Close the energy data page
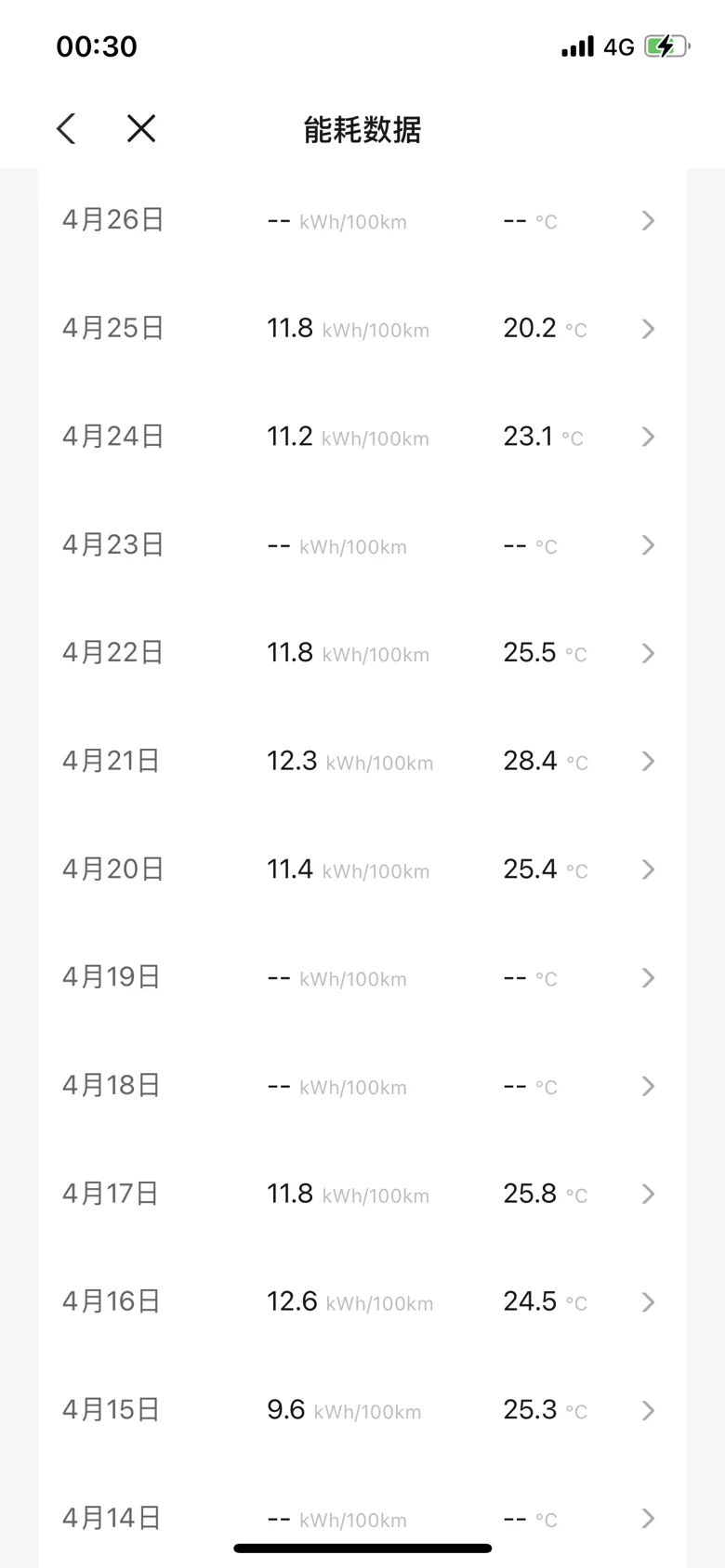Screen dimensions: 725x1568 tap(141, 128)
